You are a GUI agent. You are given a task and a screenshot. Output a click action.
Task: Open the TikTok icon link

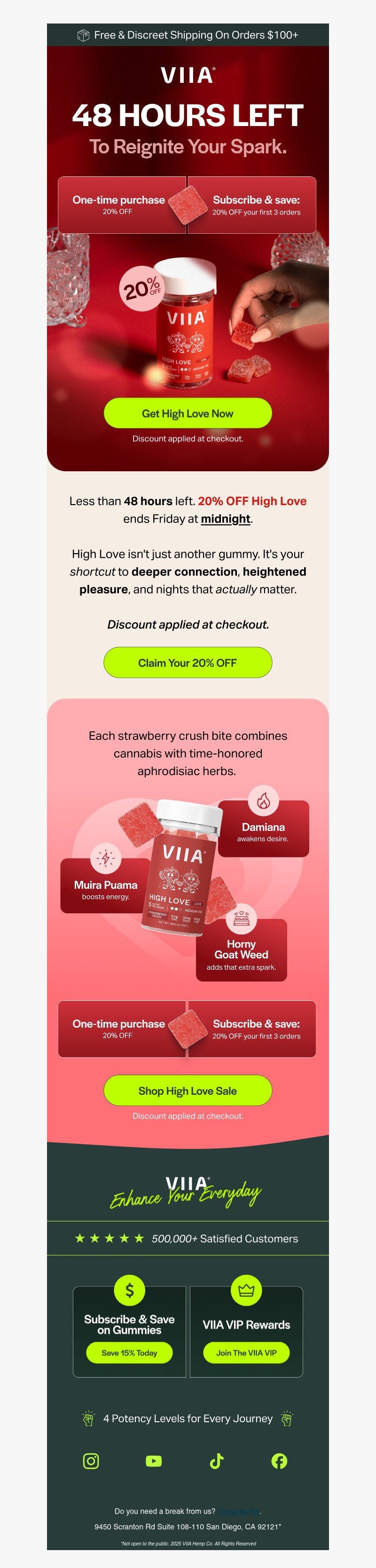tap(217, 1461)
